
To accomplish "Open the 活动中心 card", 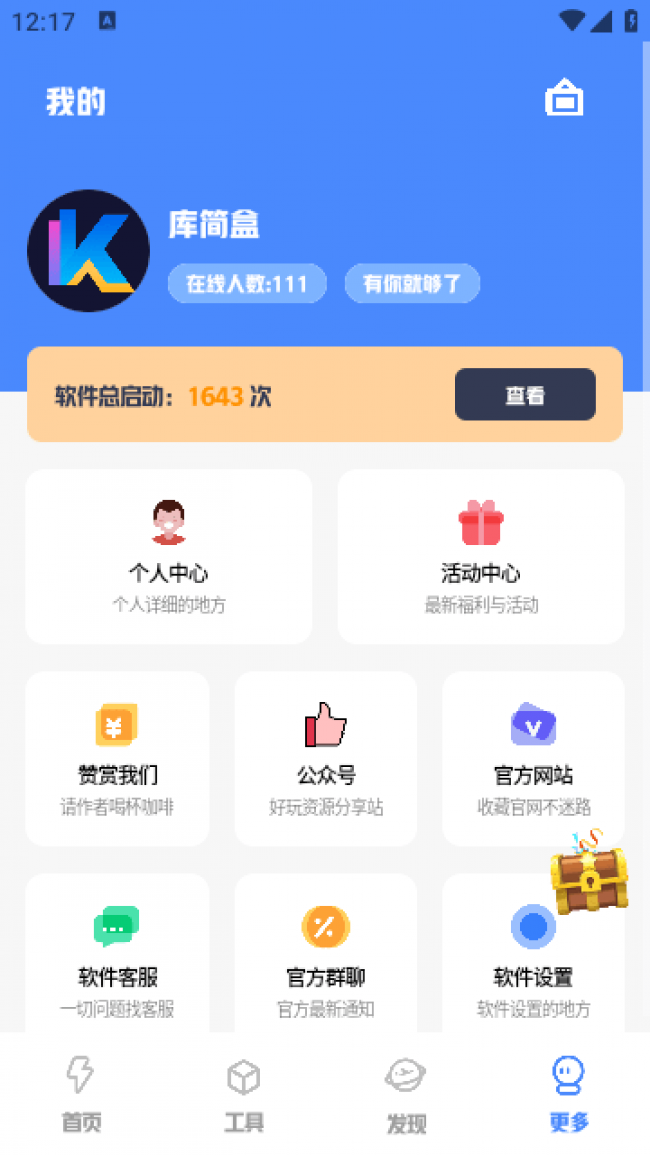I will (x=481, y=556).
